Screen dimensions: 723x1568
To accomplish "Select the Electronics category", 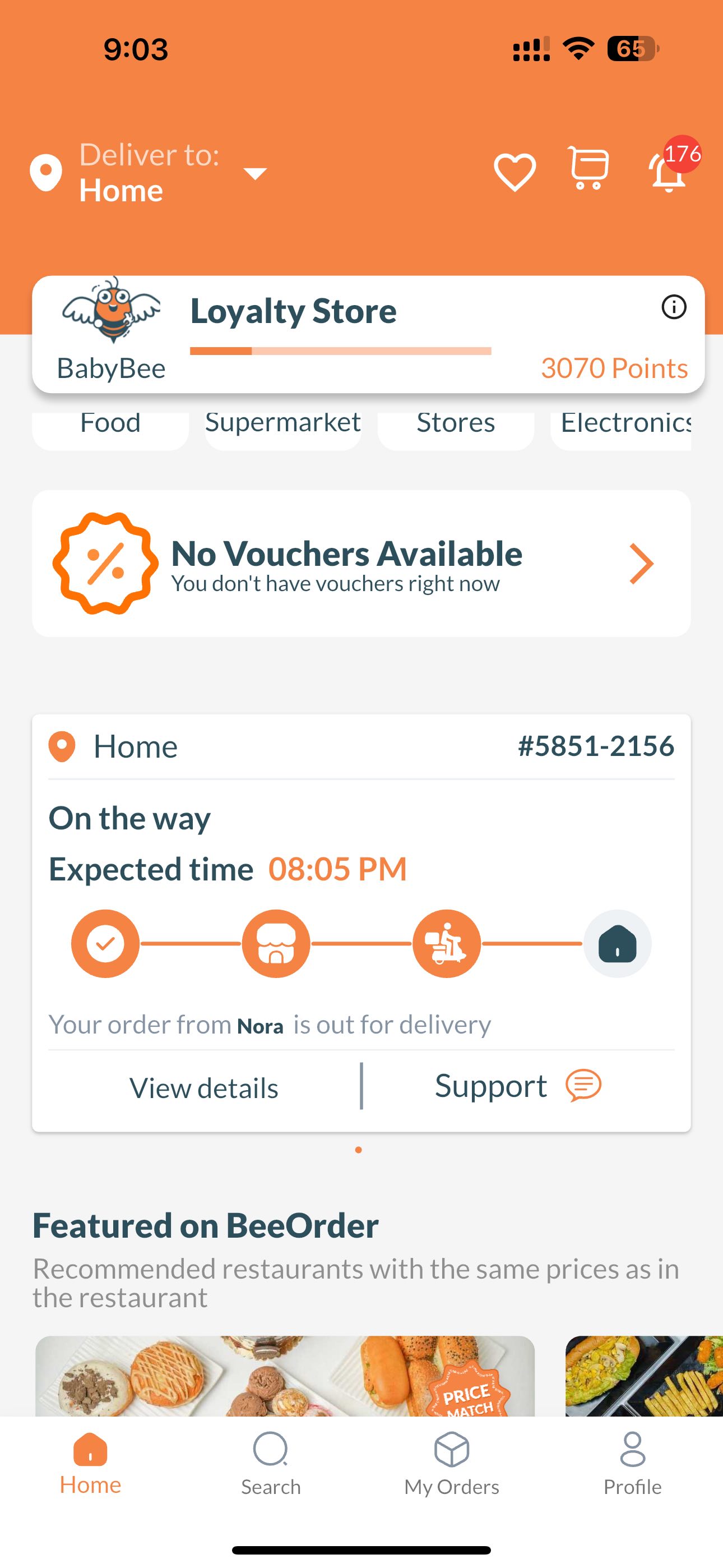I will (x=624, y=426).
